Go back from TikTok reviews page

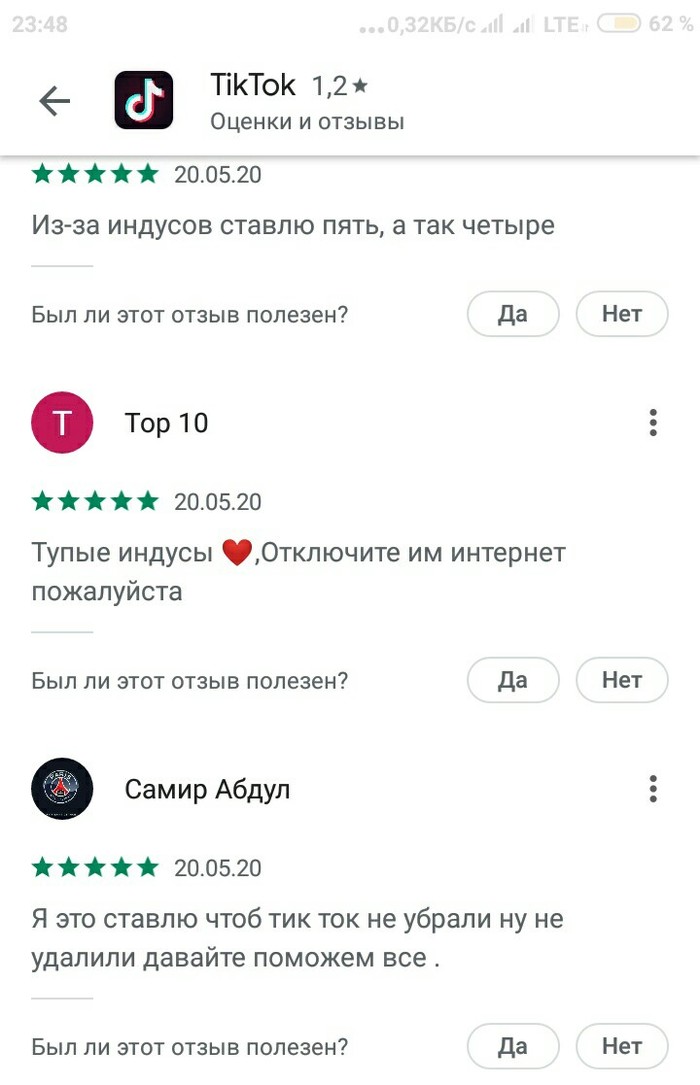(x=54, y=101)
